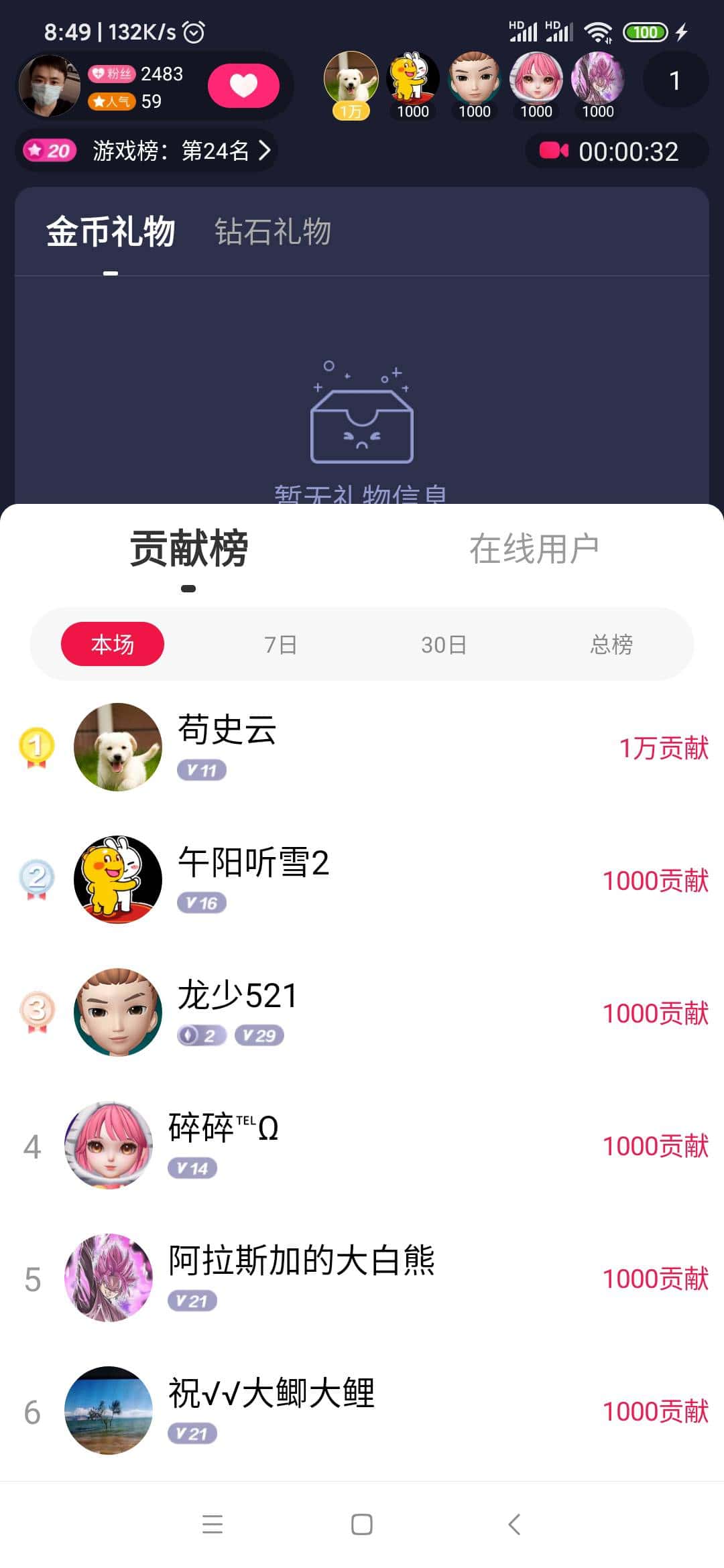Select the 30日 leaderboard filter
This screenshot has height=1568, width=724.
coord(442,645)
